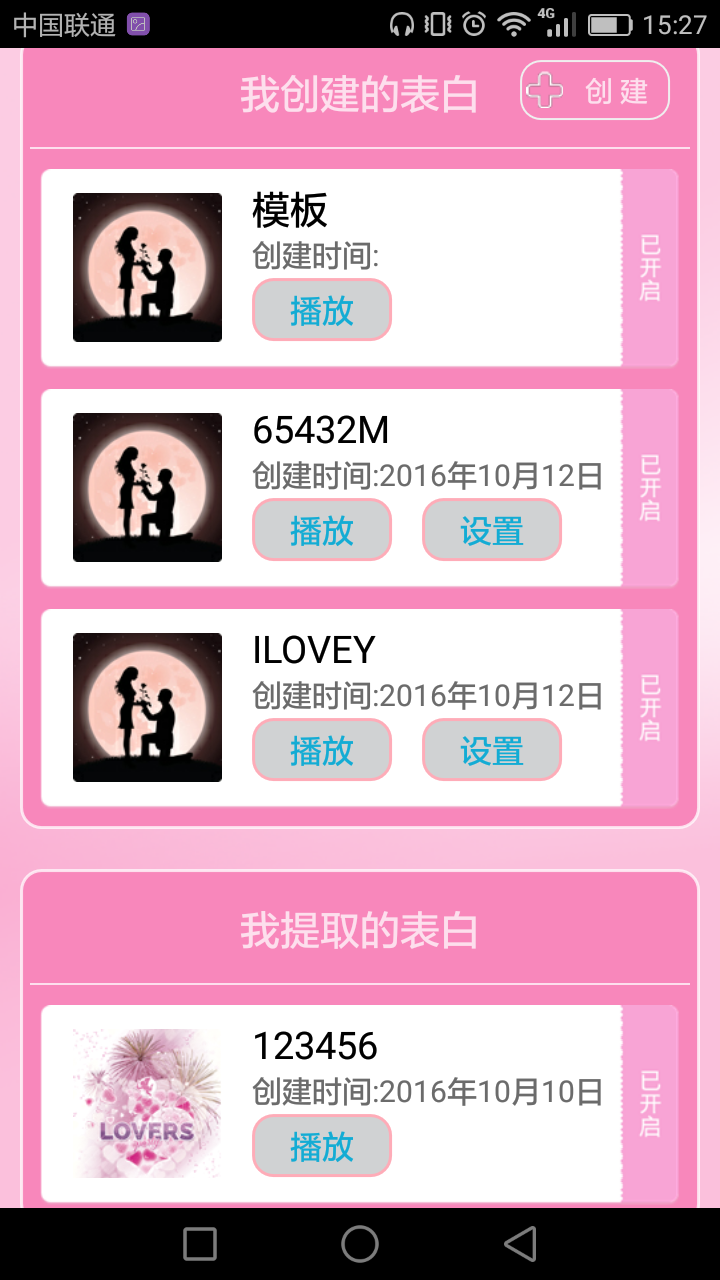The image size is (720, 1280).
Task: Play the 模板 confession
Action: [x=321, y=311]
